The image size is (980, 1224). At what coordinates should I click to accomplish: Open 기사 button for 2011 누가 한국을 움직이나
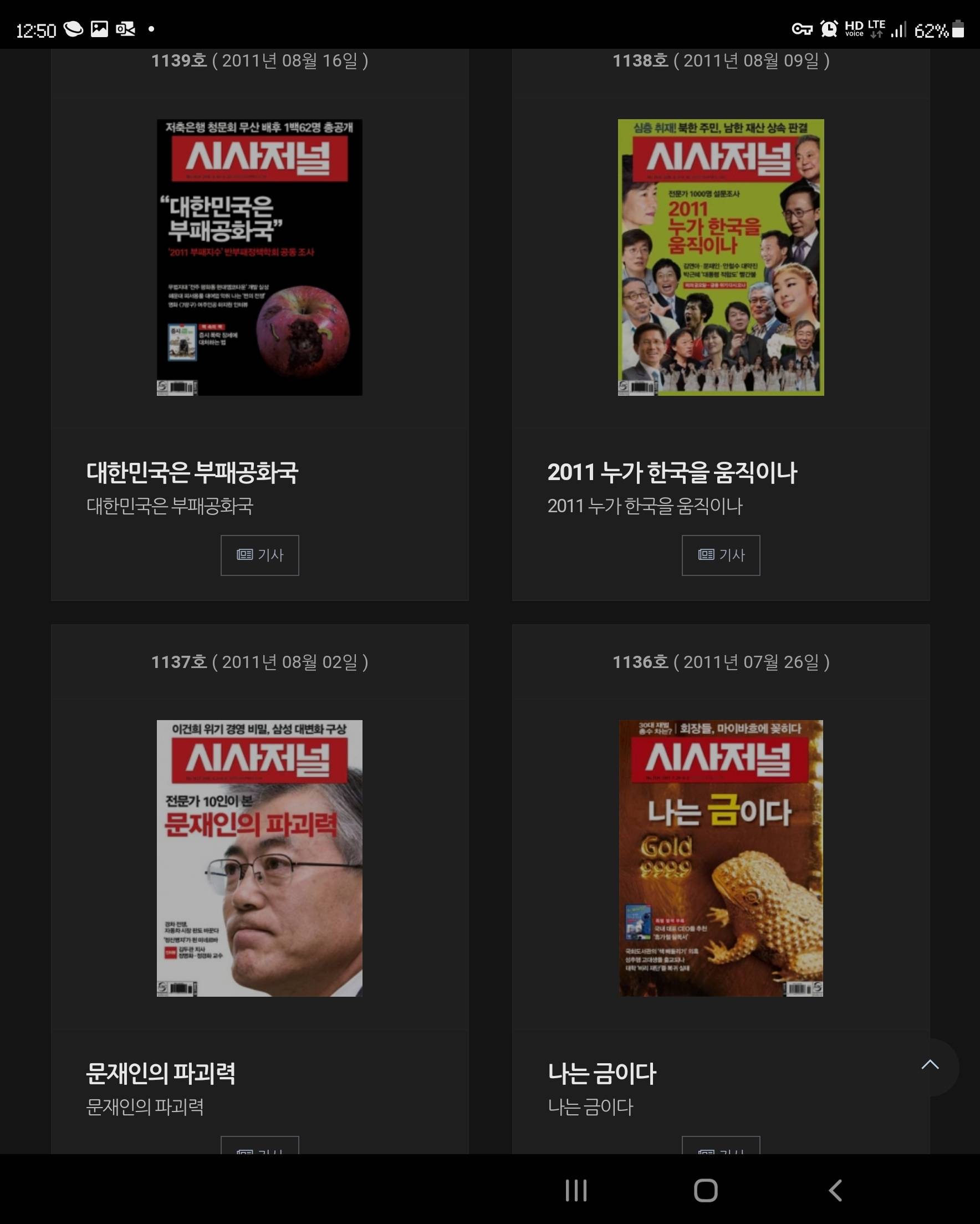pos(721,555)
